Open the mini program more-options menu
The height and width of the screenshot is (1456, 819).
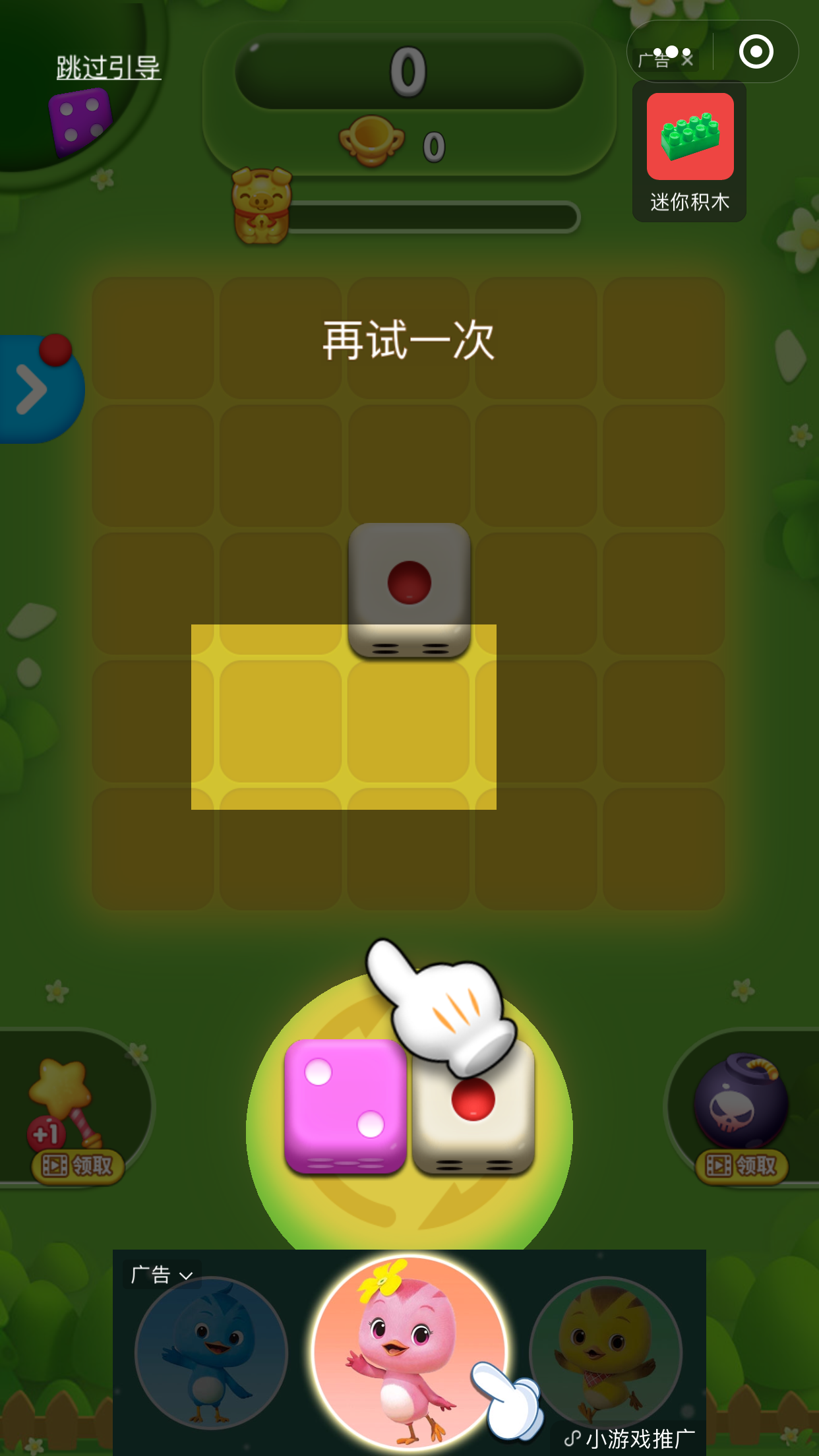(671, 51)
